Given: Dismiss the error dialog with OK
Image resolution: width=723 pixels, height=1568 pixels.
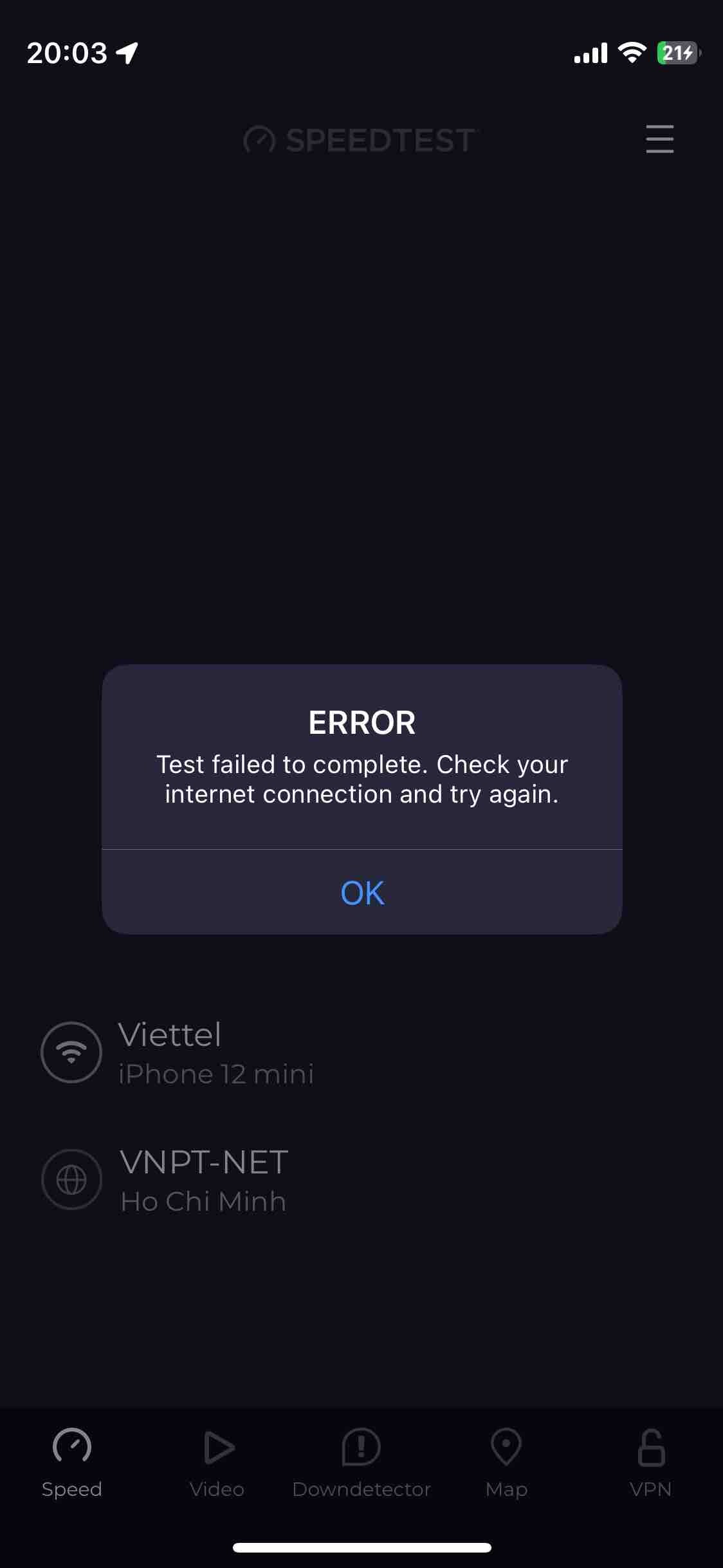Looking at the screenshot, I should pyautogui.click(x=361, y=892).
